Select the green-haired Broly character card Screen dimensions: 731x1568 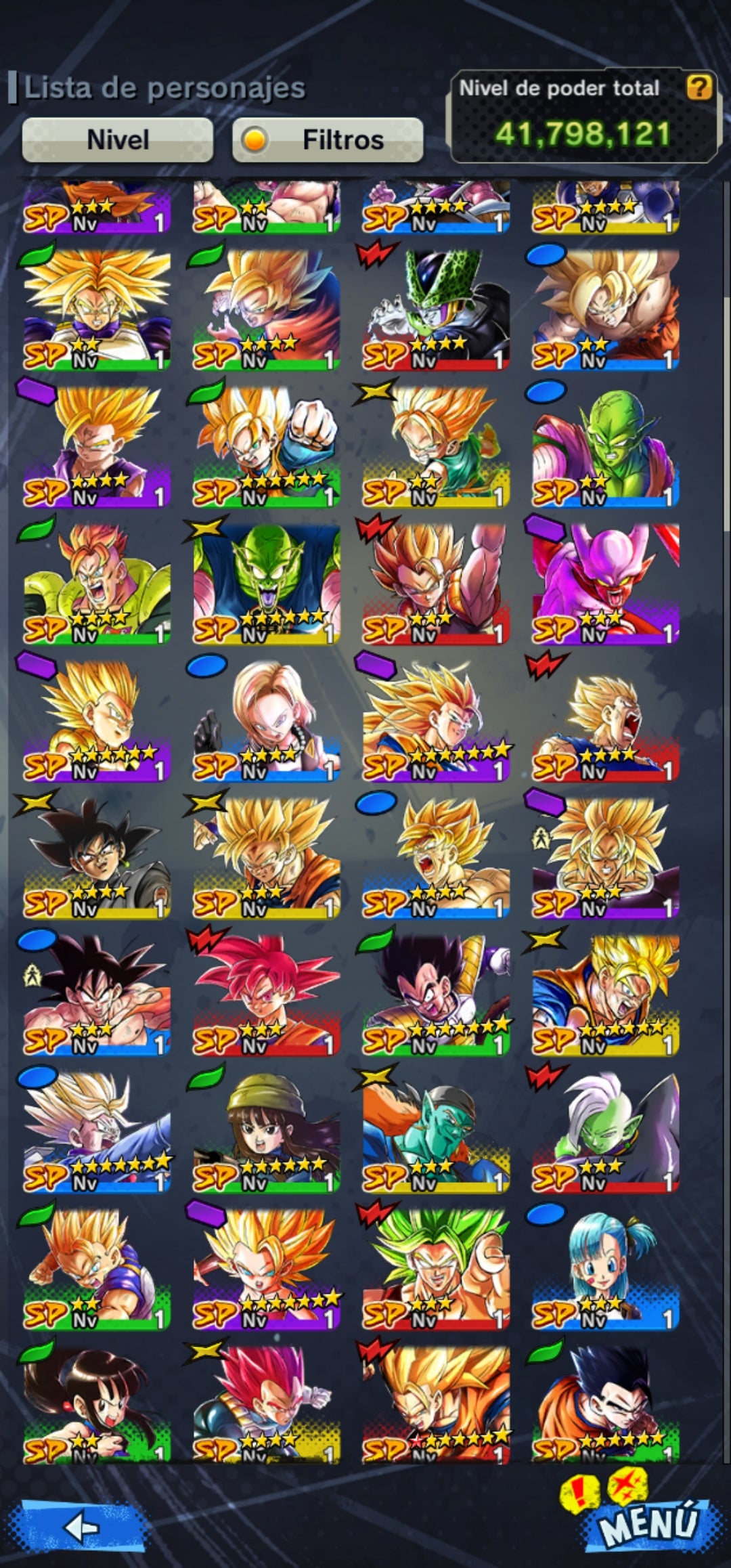[x=436, y=1268]
